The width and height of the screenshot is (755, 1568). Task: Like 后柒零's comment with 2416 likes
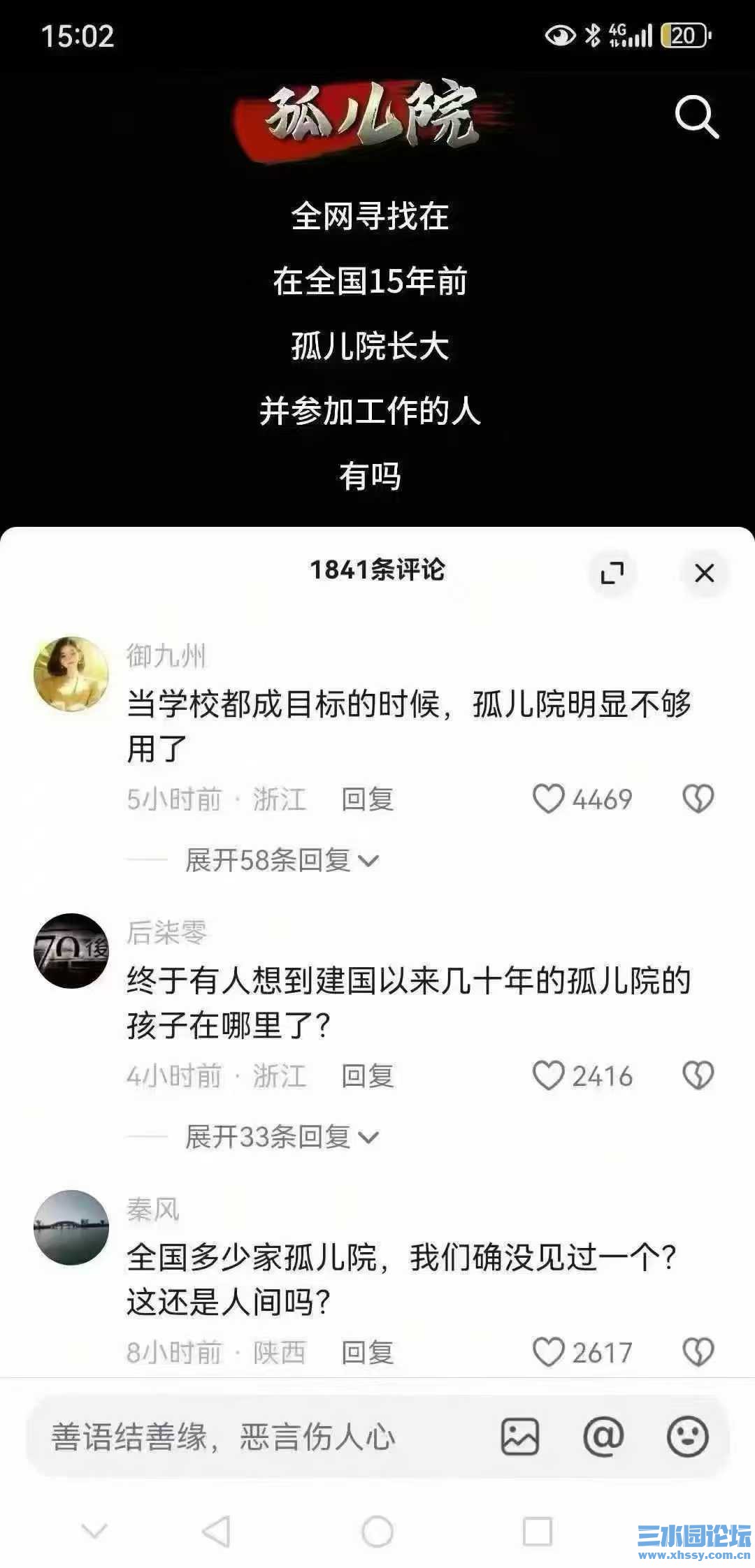point(549,1075)
